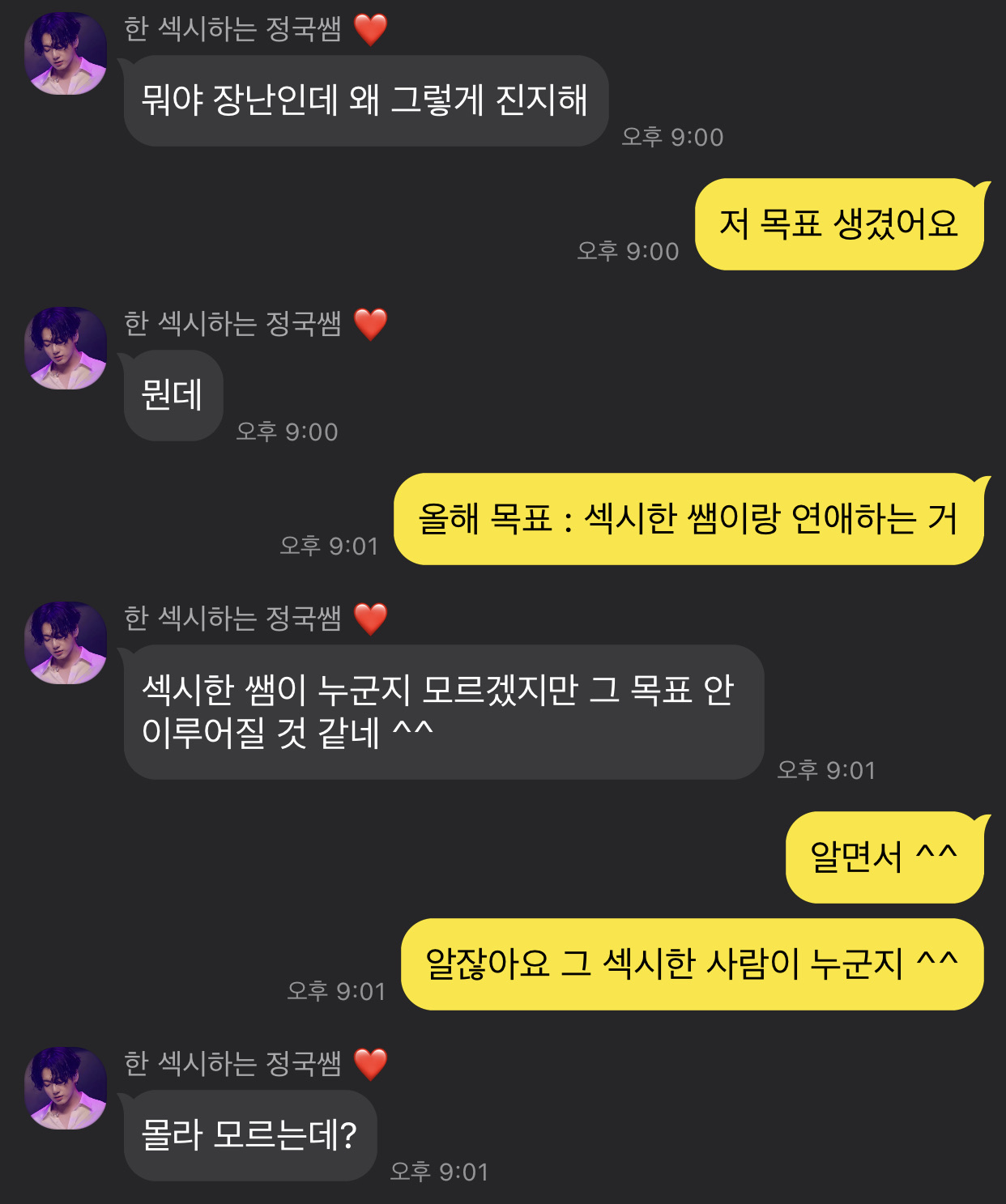Tap the avatar next to the "뭔데" message
Image resolution: width=1006 pixels, height=1204 pixels.
coord(66,348)
